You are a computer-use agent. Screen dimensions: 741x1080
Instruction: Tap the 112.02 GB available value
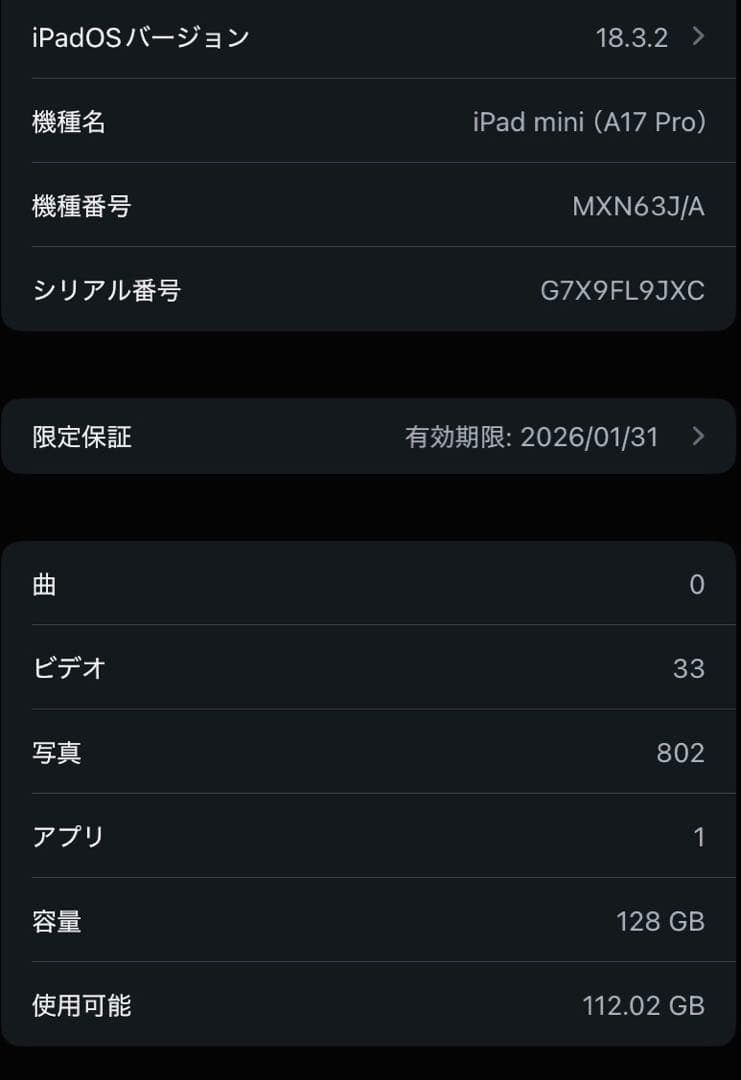click(644, 1006)
